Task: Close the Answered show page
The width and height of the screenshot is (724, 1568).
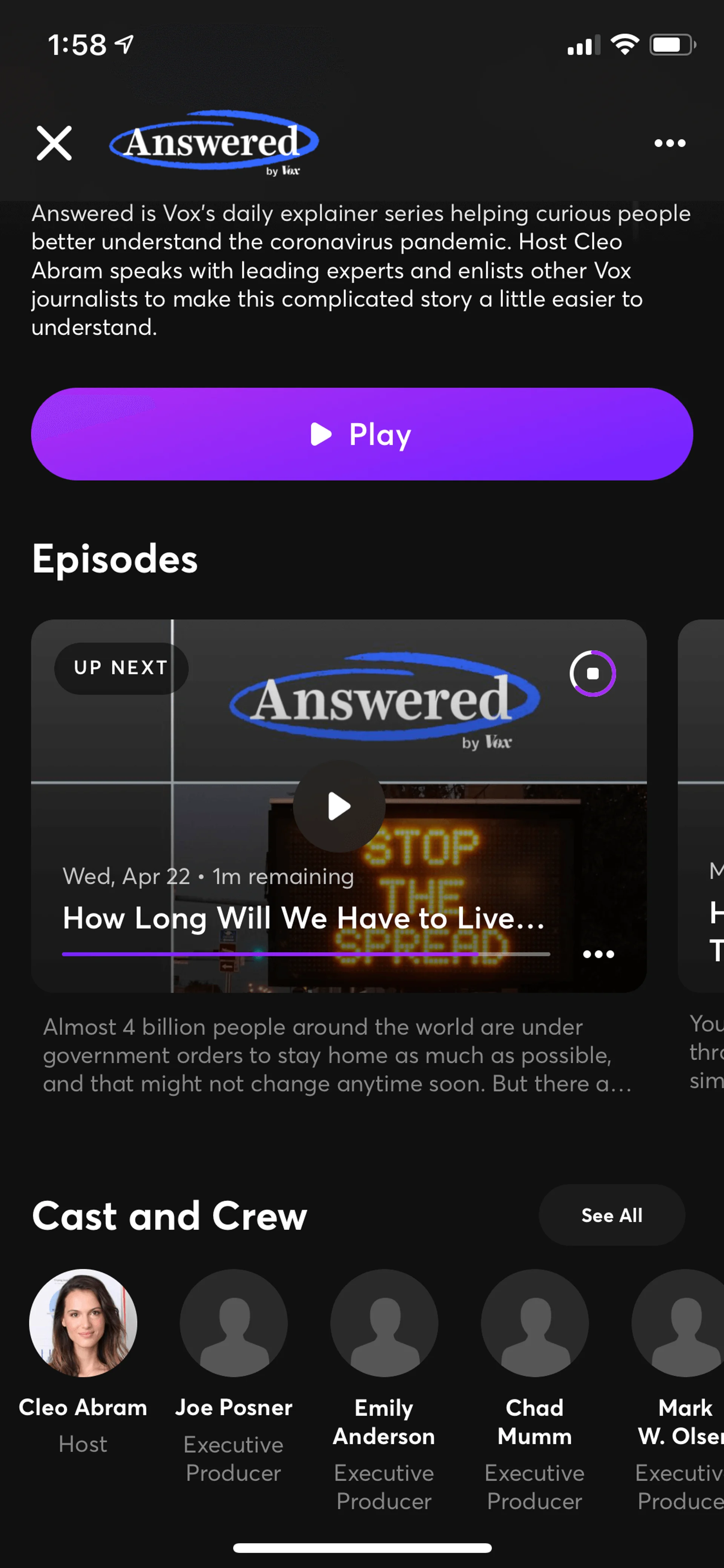Action: 54,143
